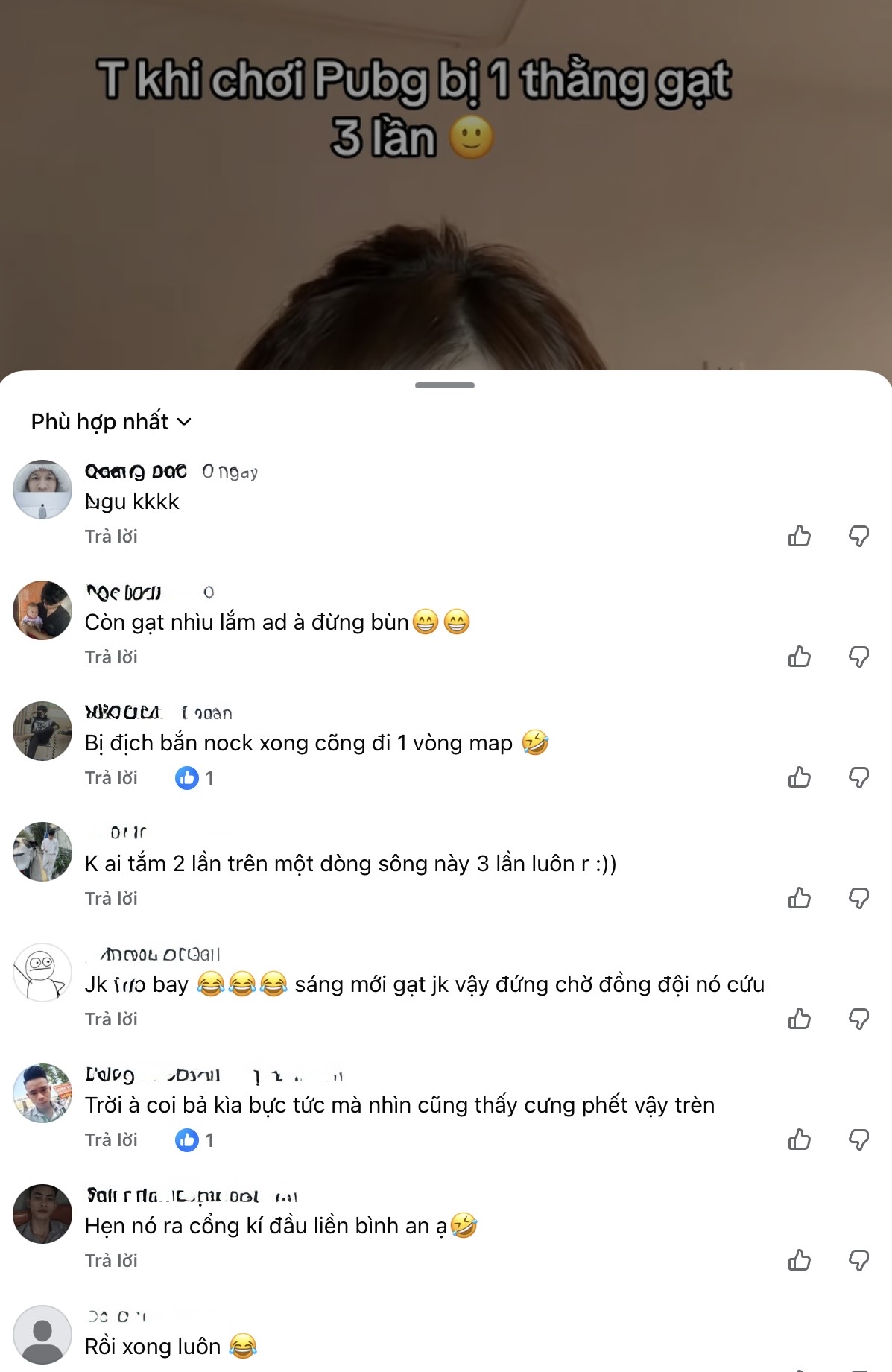Thumbs-up the "Ngu kkkk" comment
Screen dimensions: 892x1372
pyautogui.click(x=800, y=536)
